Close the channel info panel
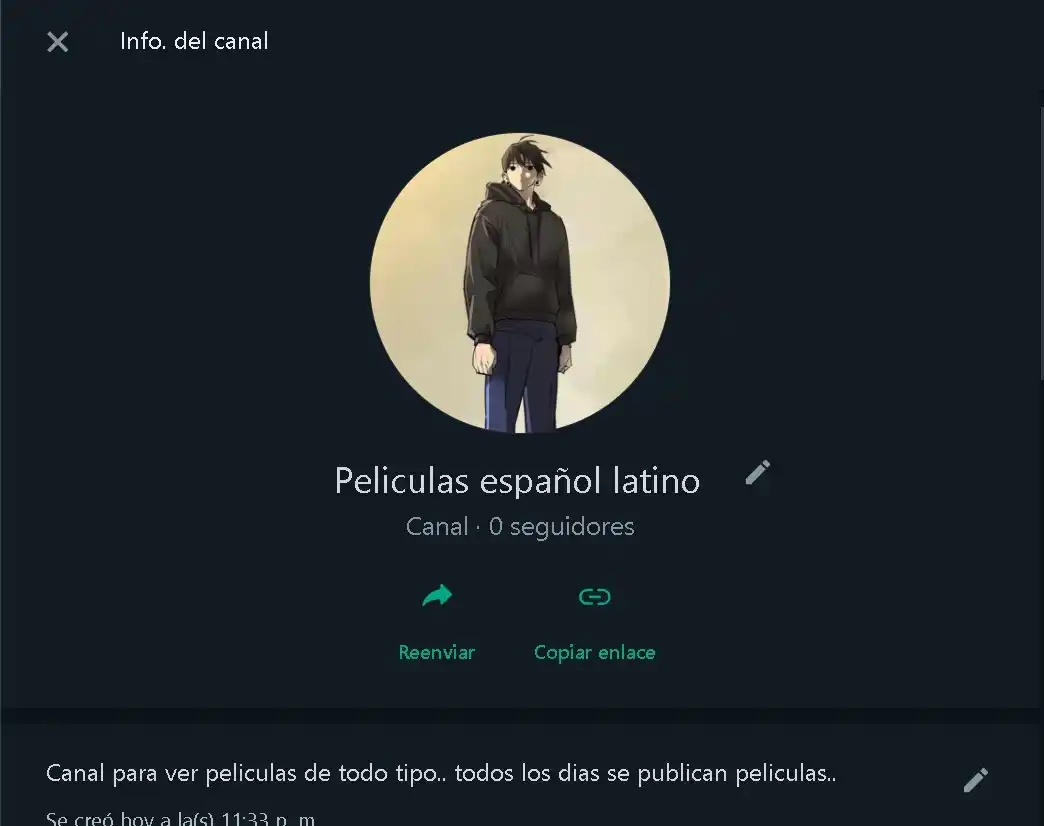The image size is (1044, 826). click(58, 41)
